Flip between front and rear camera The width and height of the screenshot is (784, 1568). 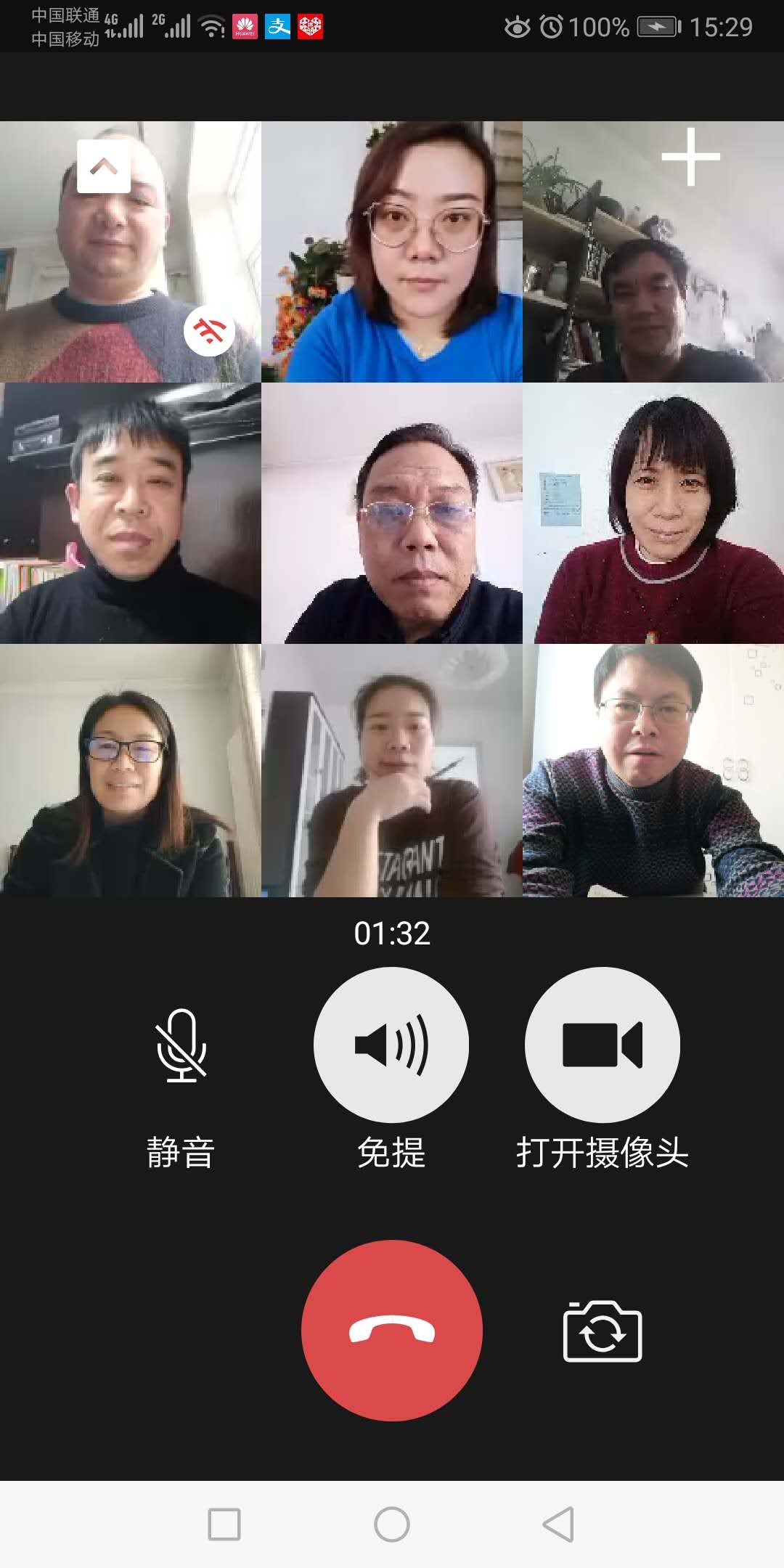pos(603,1332)
